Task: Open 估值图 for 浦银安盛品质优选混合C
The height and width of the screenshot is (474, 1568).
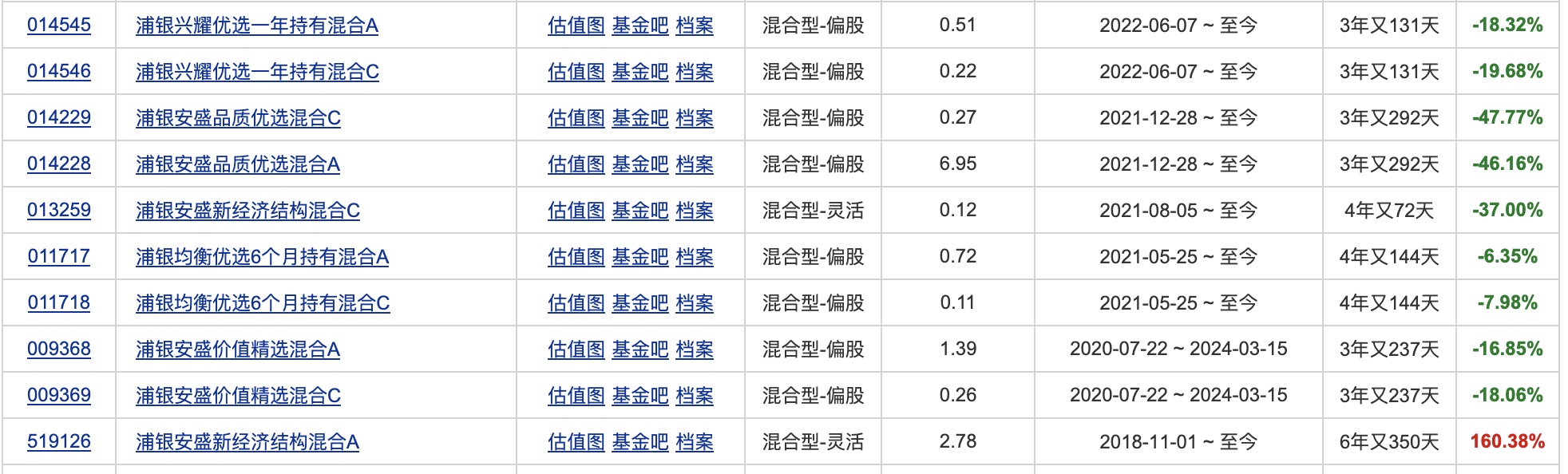Action: 576,118
